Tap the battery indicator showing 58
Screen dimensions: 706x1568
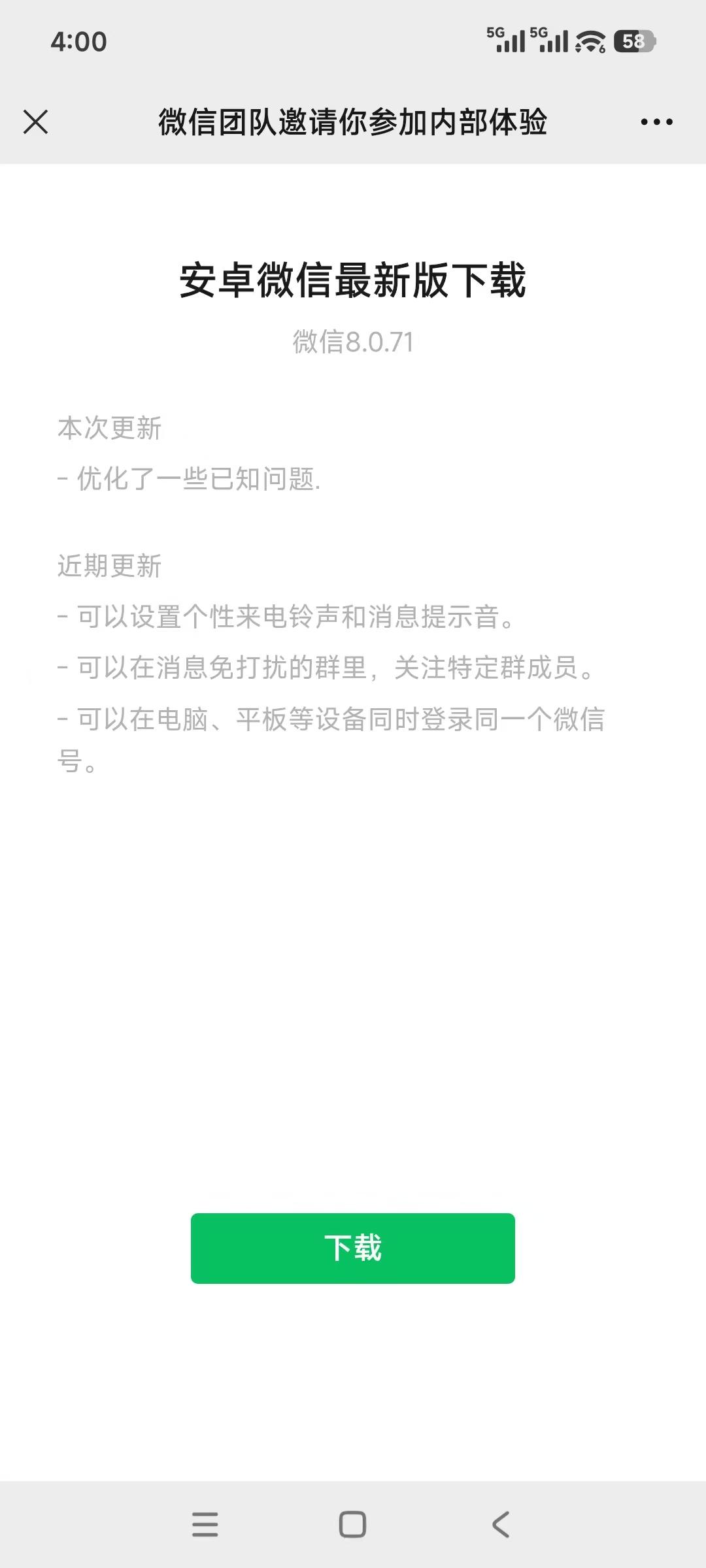(x=634, y=42)
